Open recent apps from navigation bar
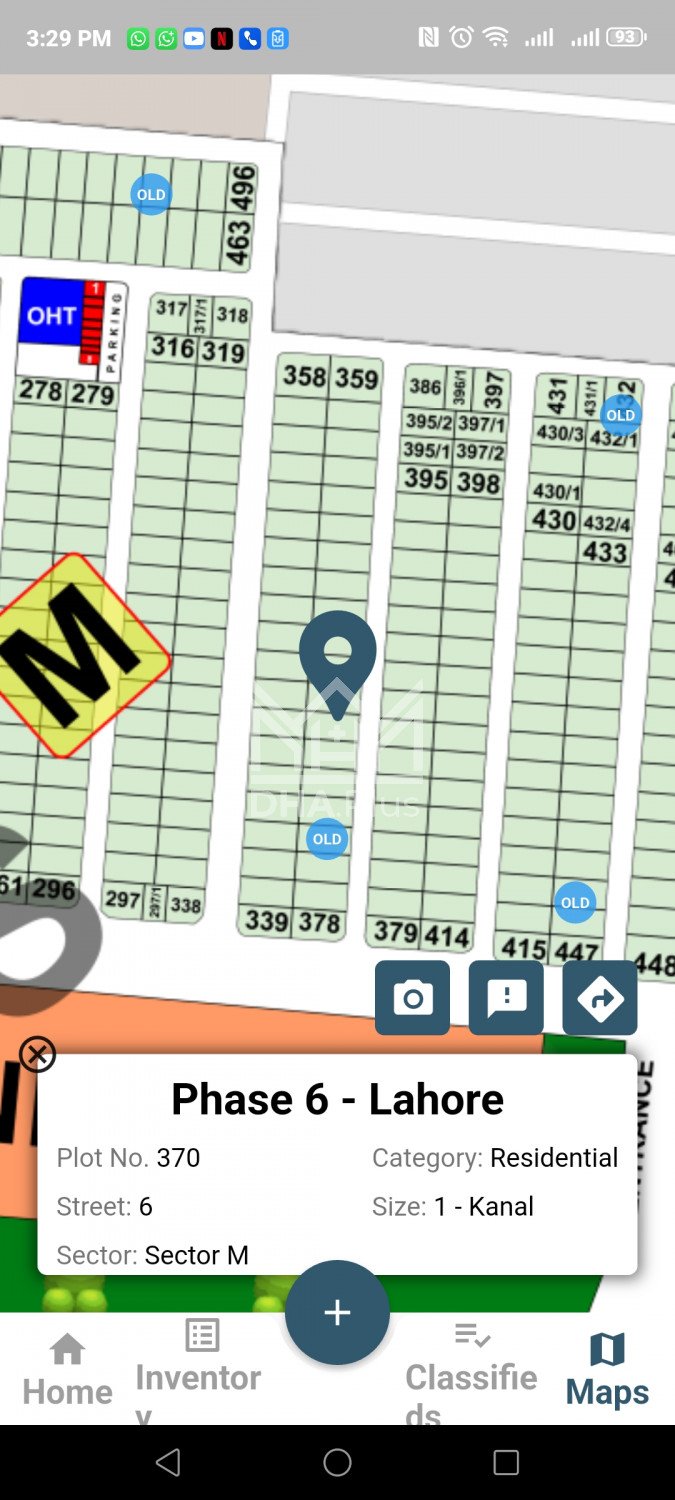 pyautogui.click(x=506, y=1463)
